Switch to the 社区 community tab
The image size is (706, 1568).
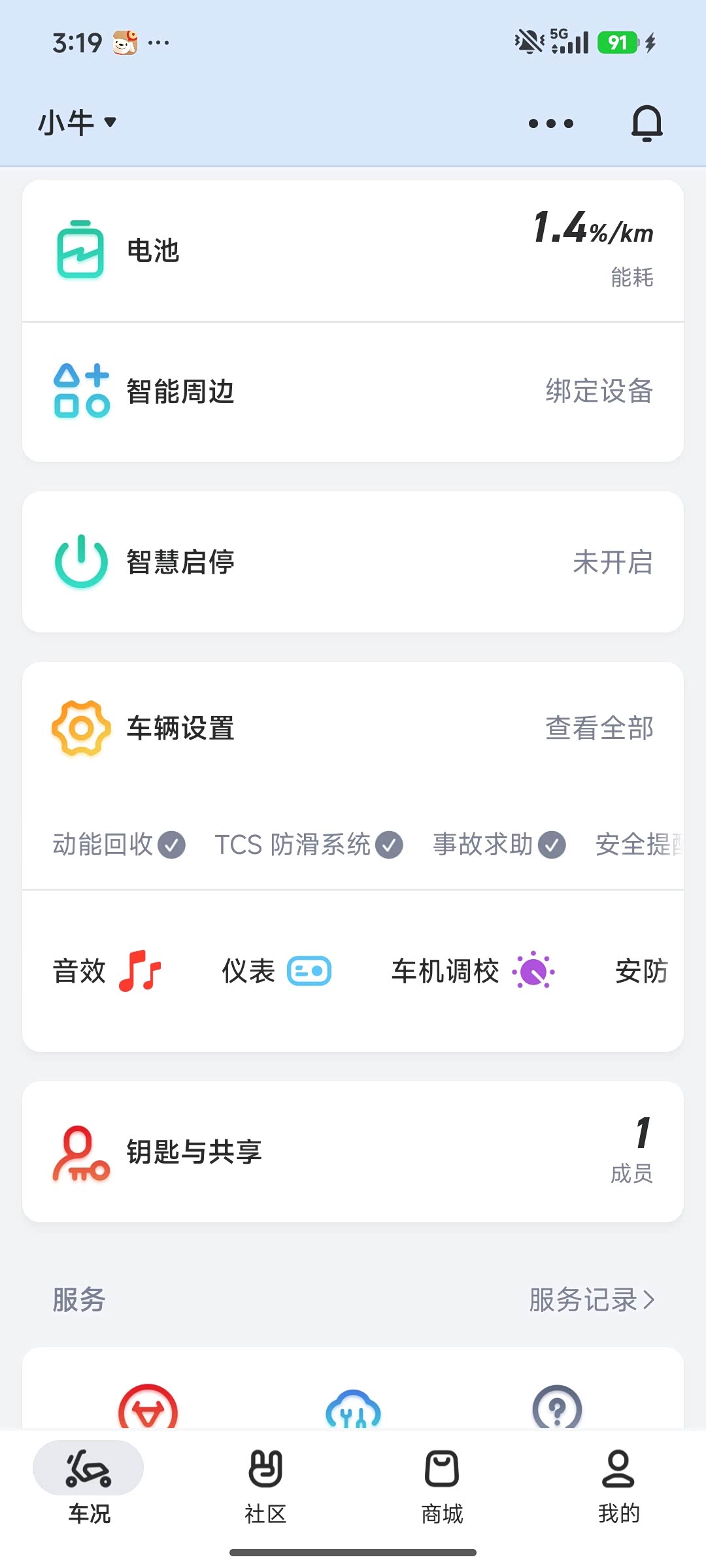[x=265, y=1483]
